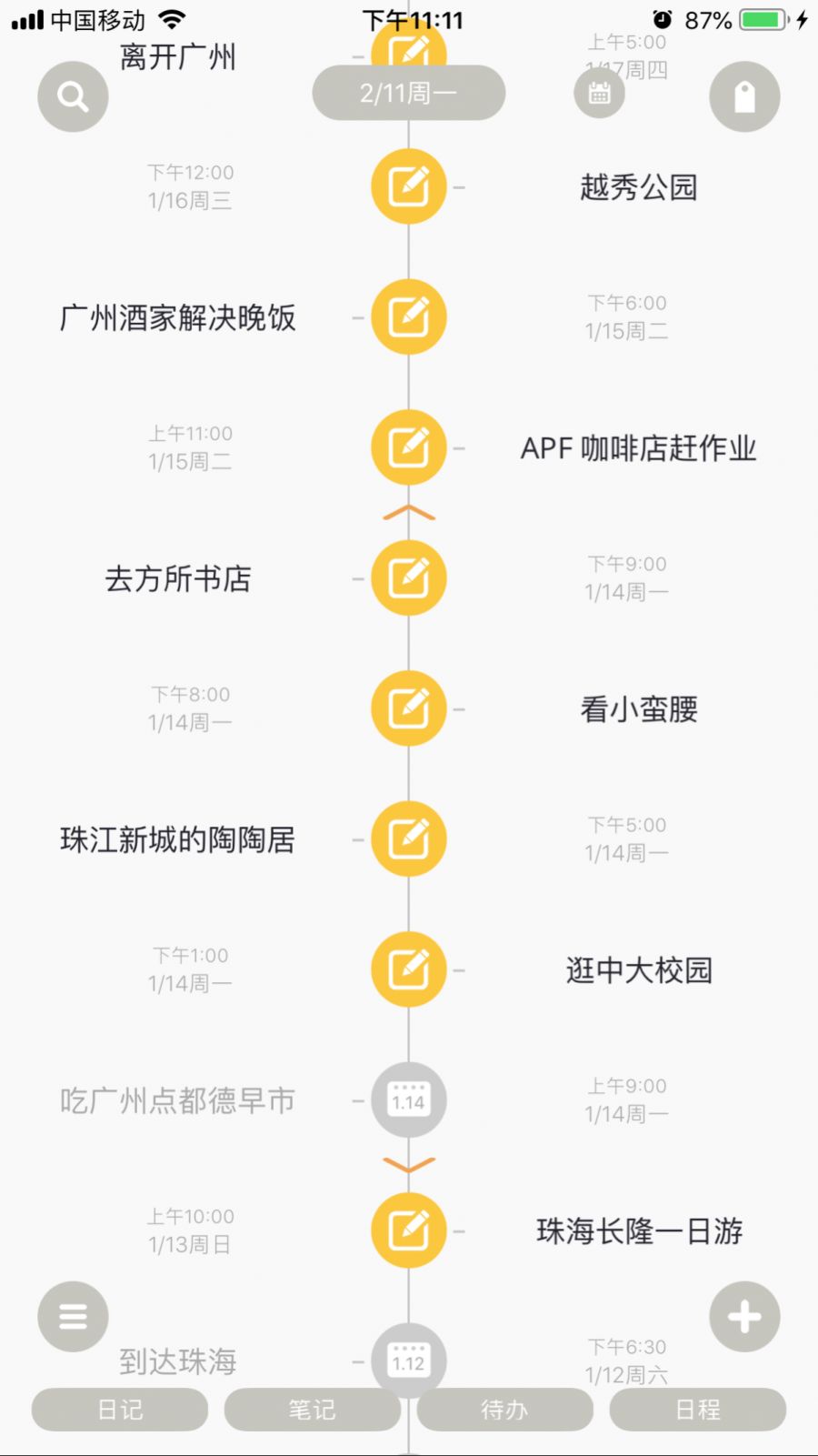Open the calendar icon button
Image resolution: width=818 pixels, height=1456 pixels.
pyautogui.click(x=599, y=93)
